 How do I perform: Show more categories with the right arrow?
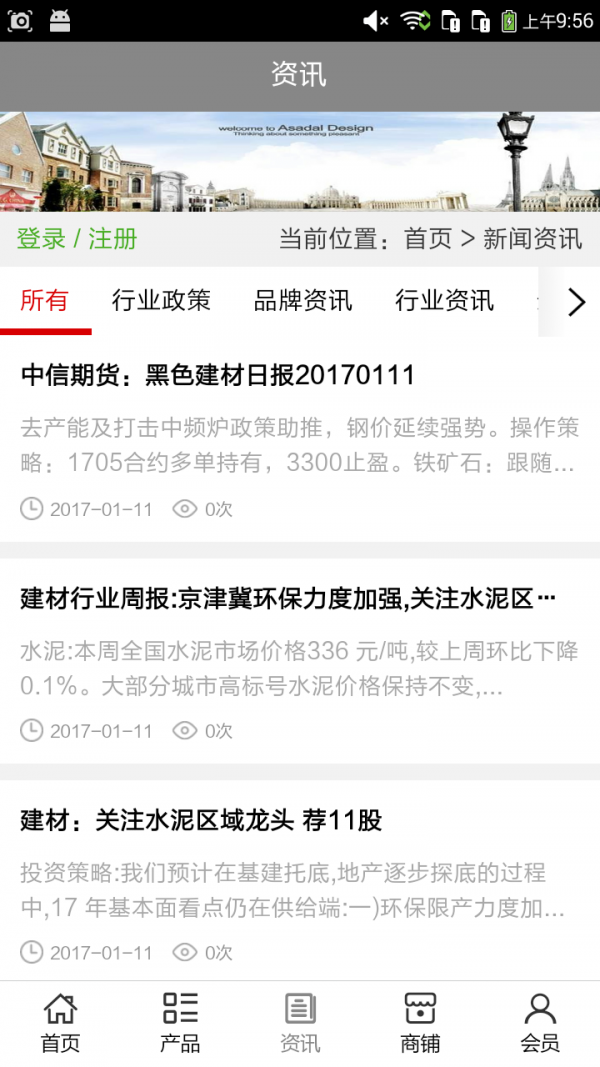point(576,302)
